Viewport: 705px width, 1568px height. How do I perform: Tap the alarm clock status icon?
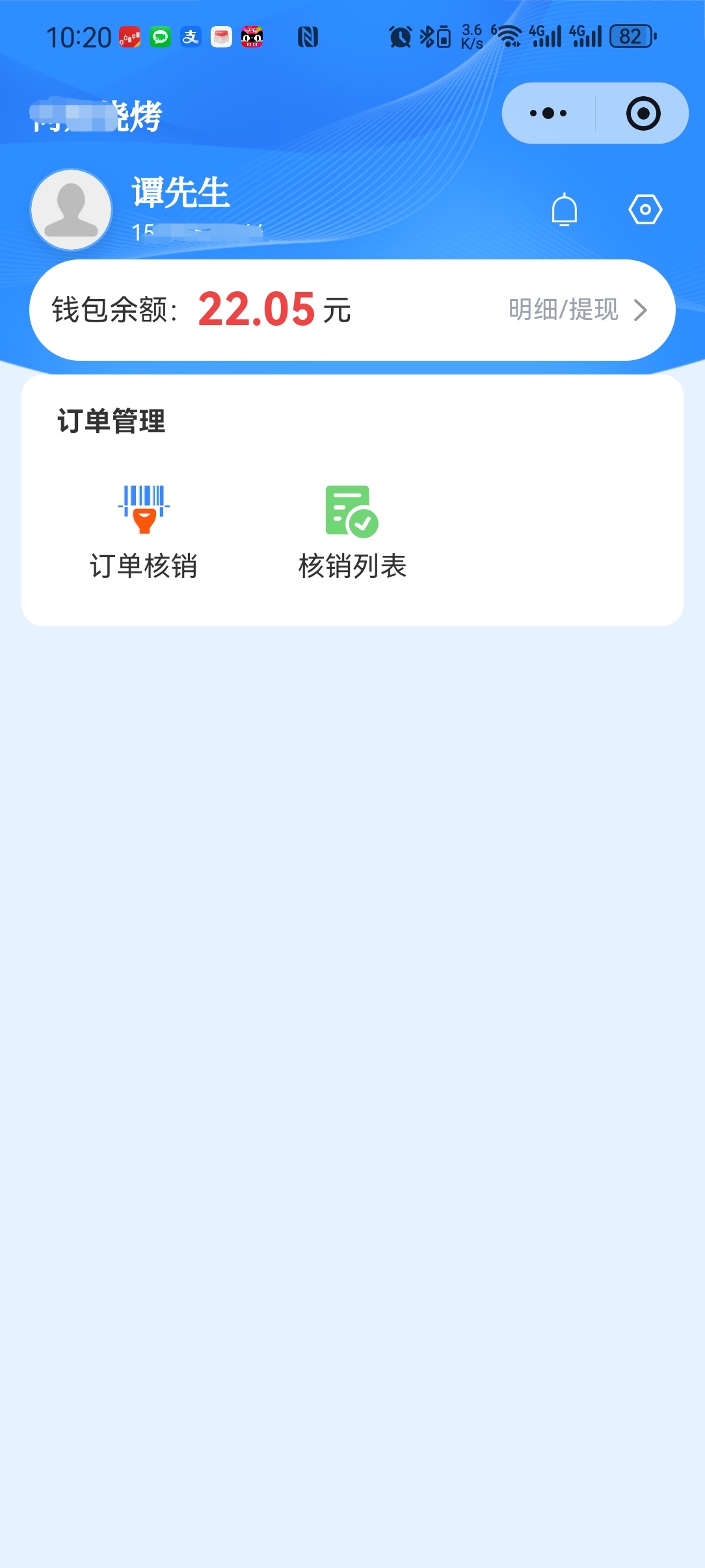pos(399,37)
